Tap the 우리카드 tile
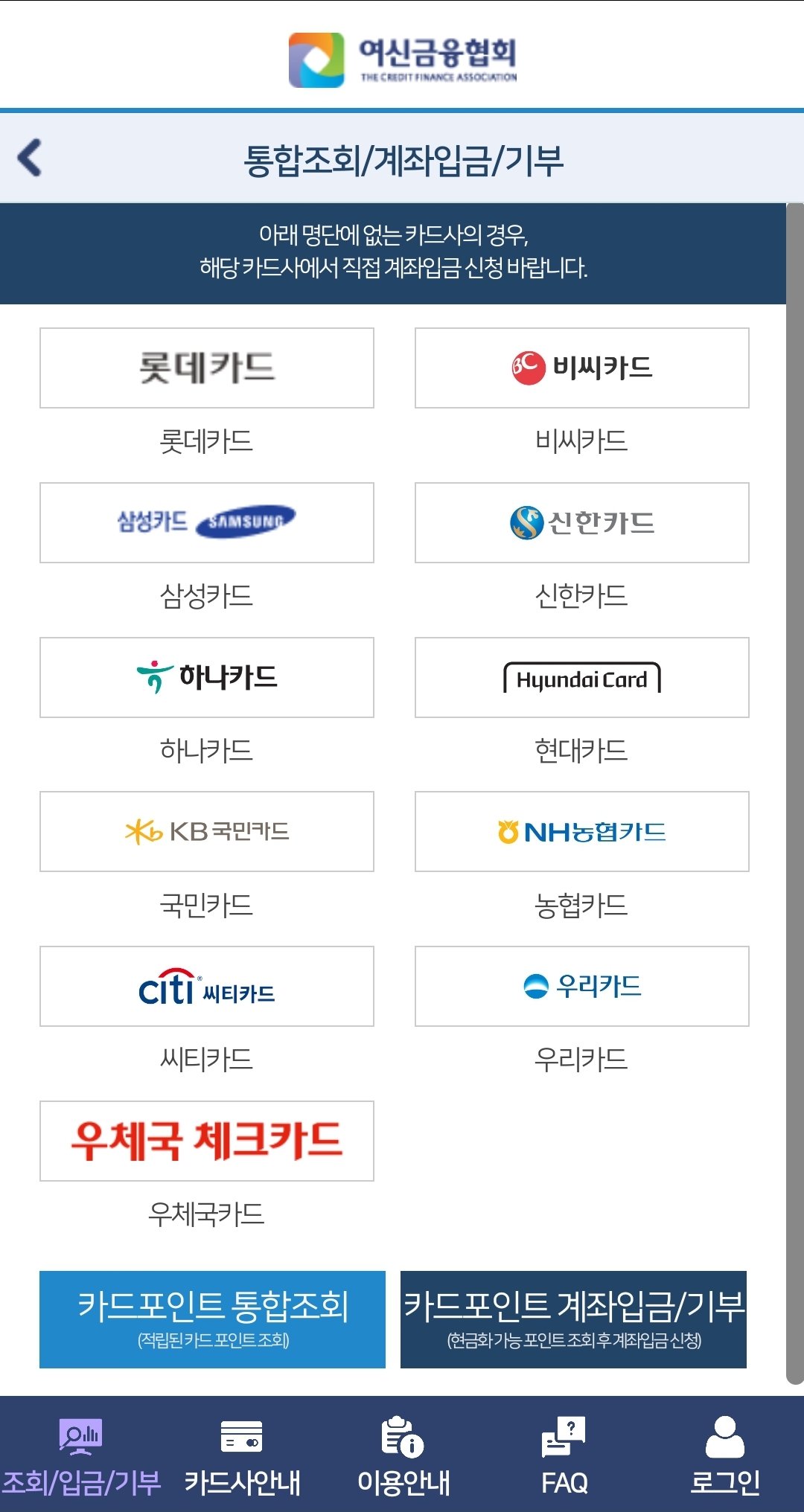Image resolution: width=804 pixels, height=1512 pixels. coord(581,987)
